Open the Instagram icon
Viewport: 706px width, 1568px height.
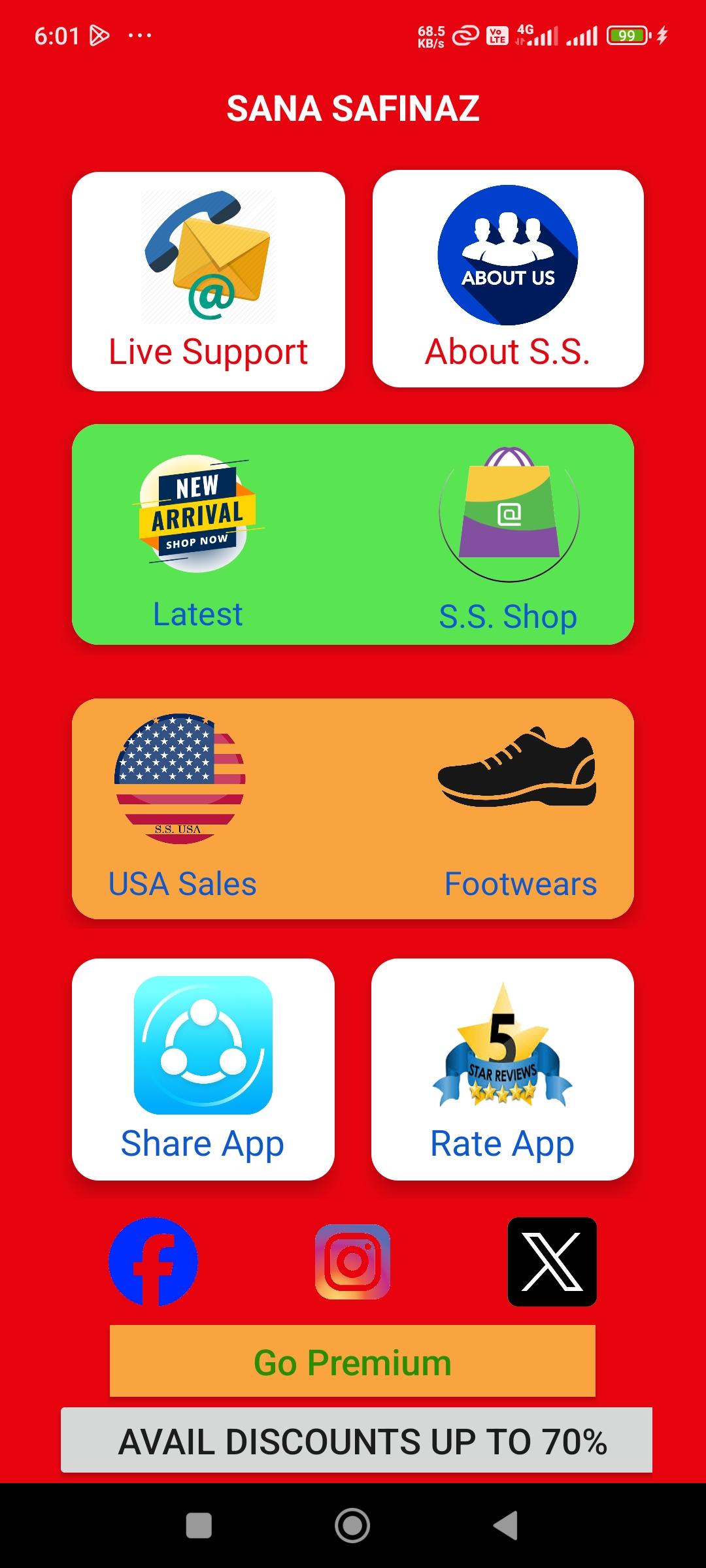click(353, 1262)
